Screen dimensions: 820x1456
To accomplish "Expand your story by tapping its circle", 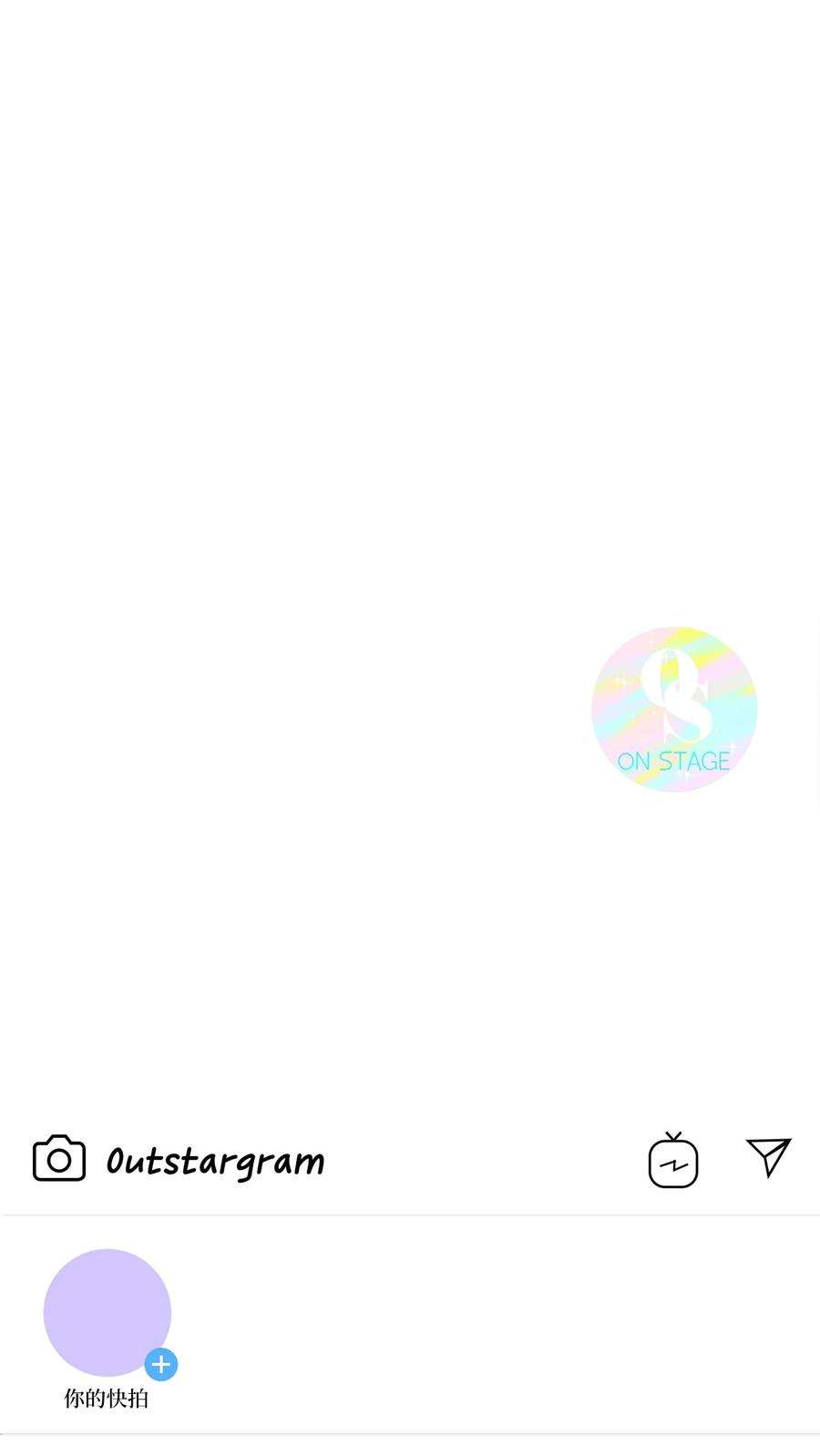I will click(x=108, y=1313).
